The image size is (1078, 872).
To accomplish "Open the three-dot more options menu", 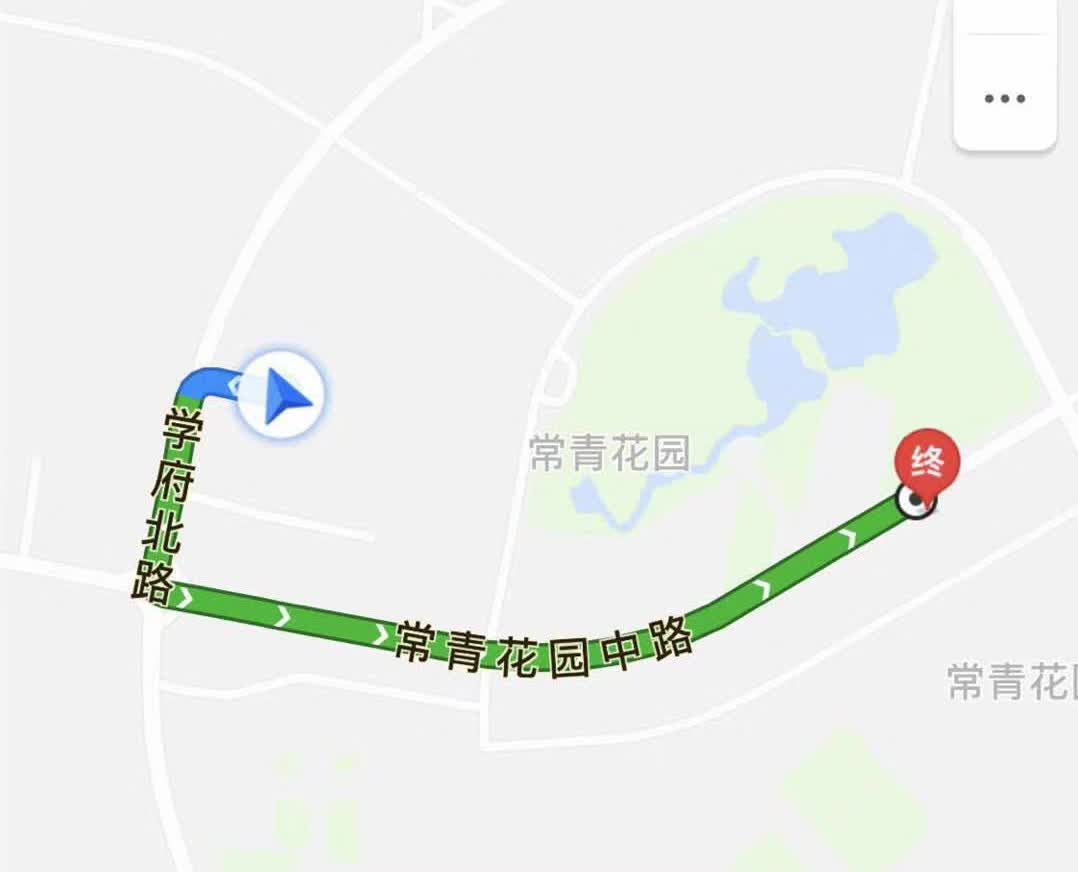I will click(1004, 98).
